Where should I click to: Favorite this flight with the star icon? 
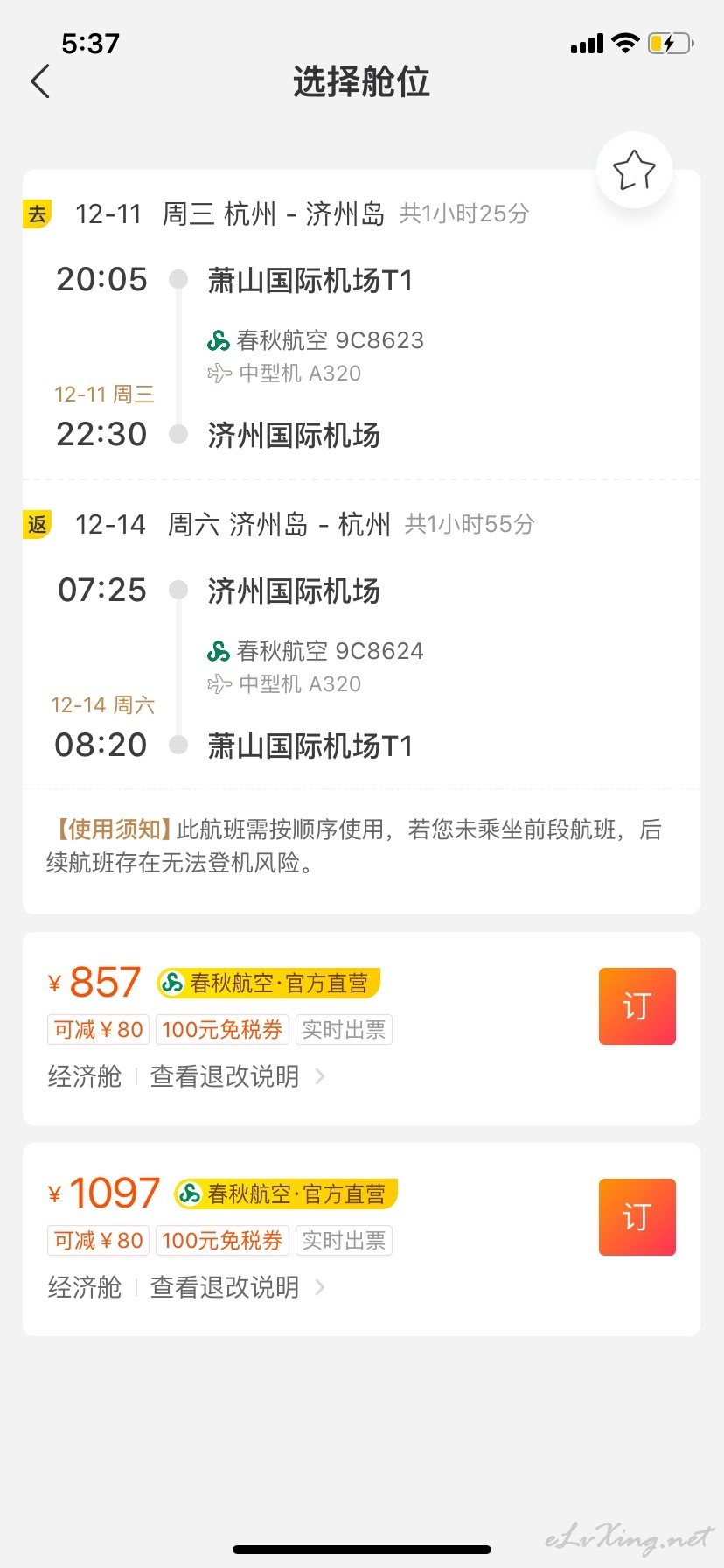point(634,170)
